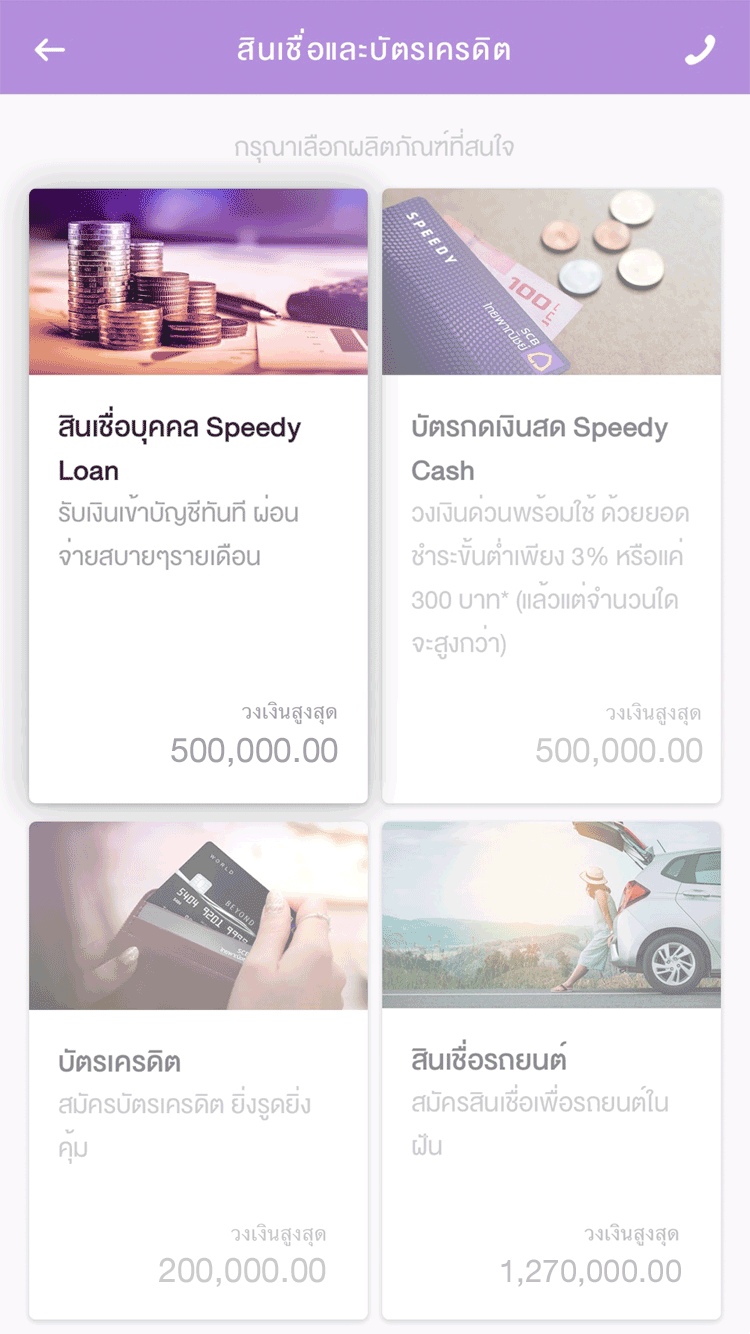Image resolution: width=750 pixels, height=1334 pixels.
Task: Choose the สินเชื่อรถยนต์ car loan card
Action: [x=551, y=1070]
